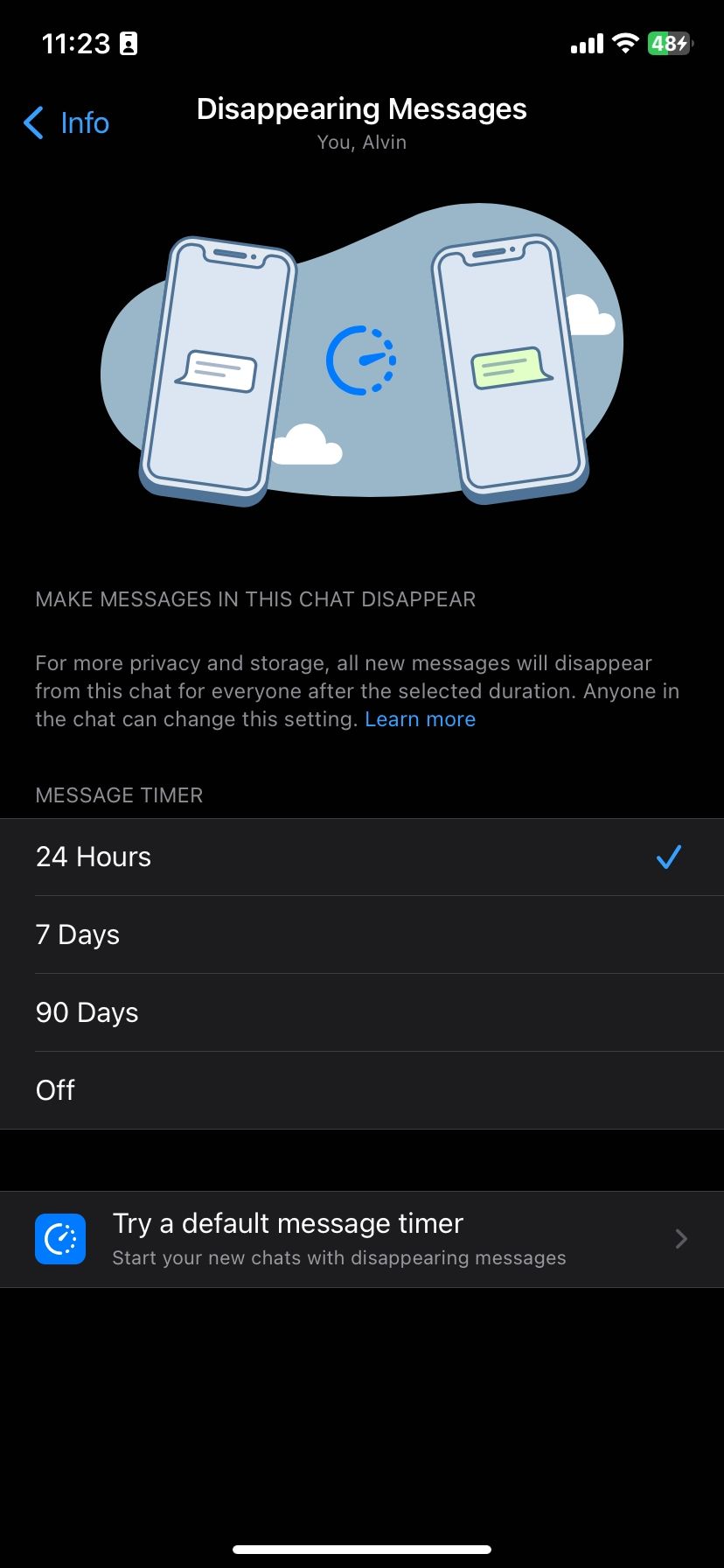Screen dimensions: 724x1568
Task: Tap the blue checkmark beside 24 Hours
Action: (668, 857)
